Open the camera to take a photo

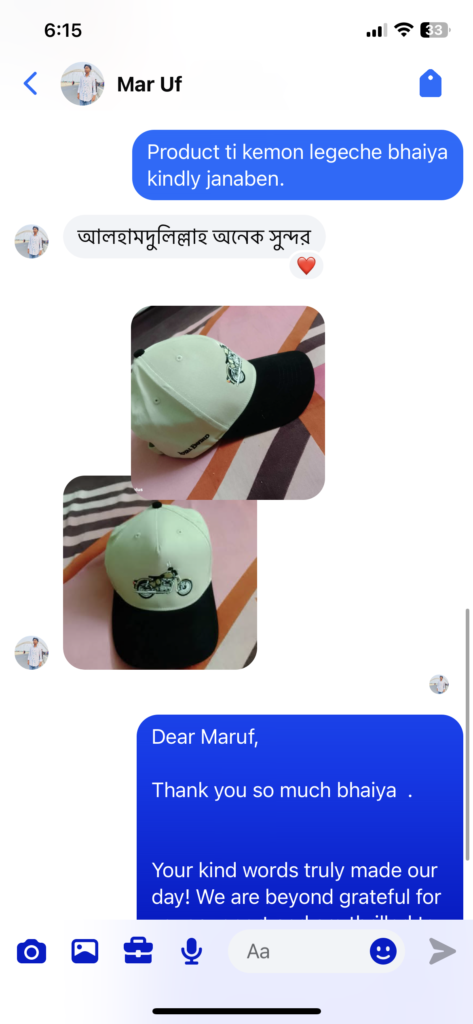tap(31, 952)
